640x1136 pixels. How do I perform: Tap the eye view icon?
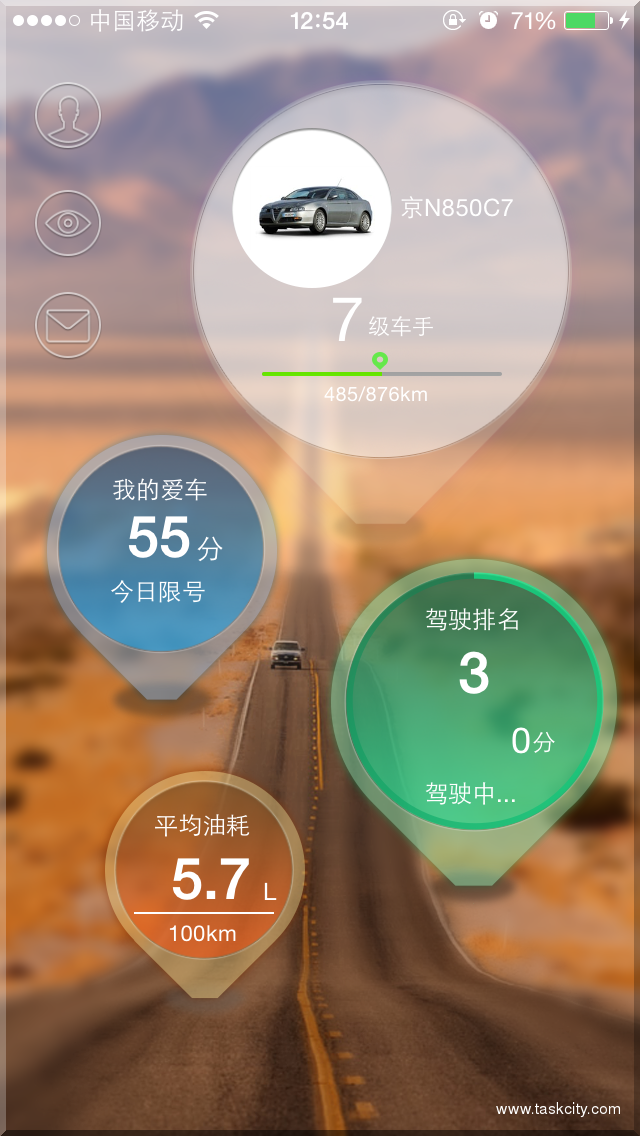point(68,222)
